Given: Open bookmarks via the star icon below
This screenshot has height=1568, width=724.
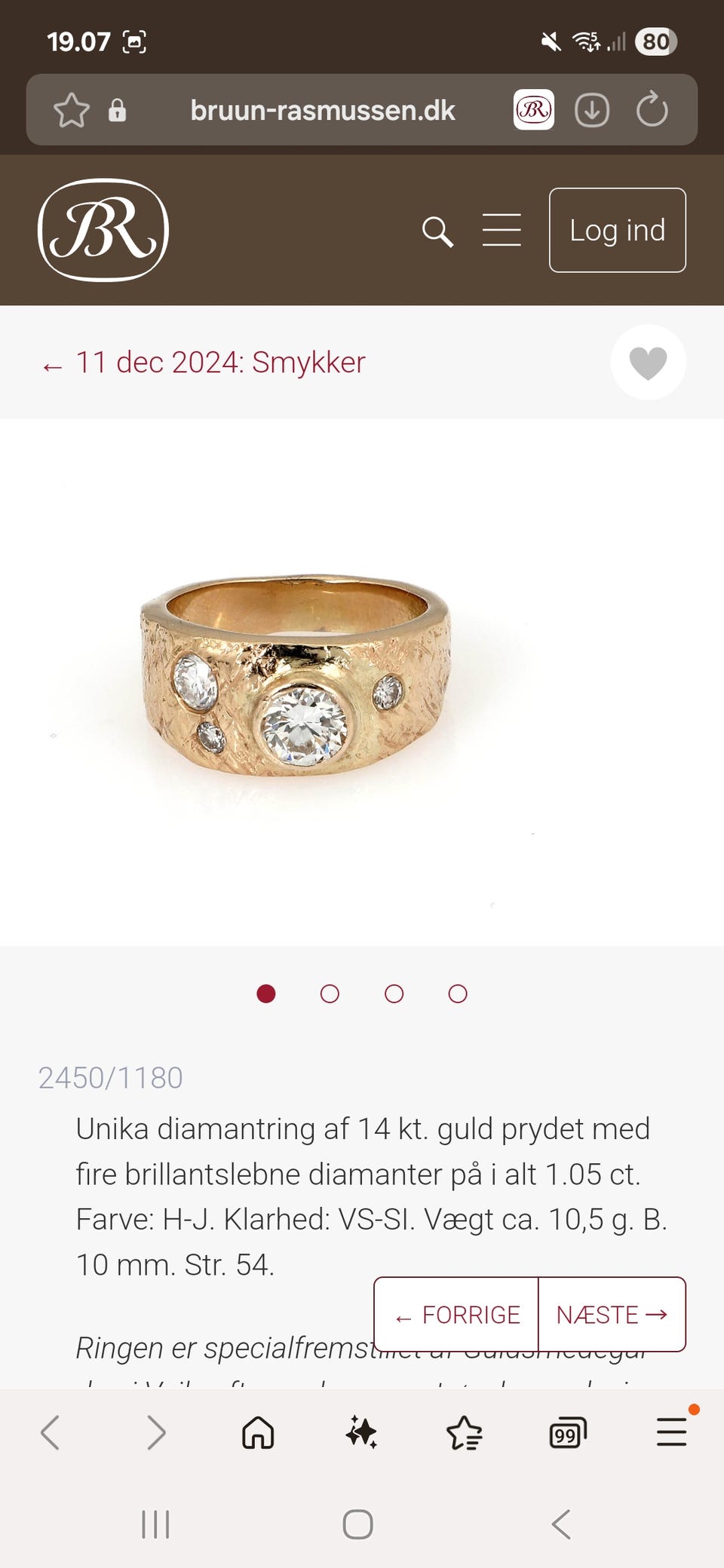Looking at the screenshot, I should coord(465,1432).
